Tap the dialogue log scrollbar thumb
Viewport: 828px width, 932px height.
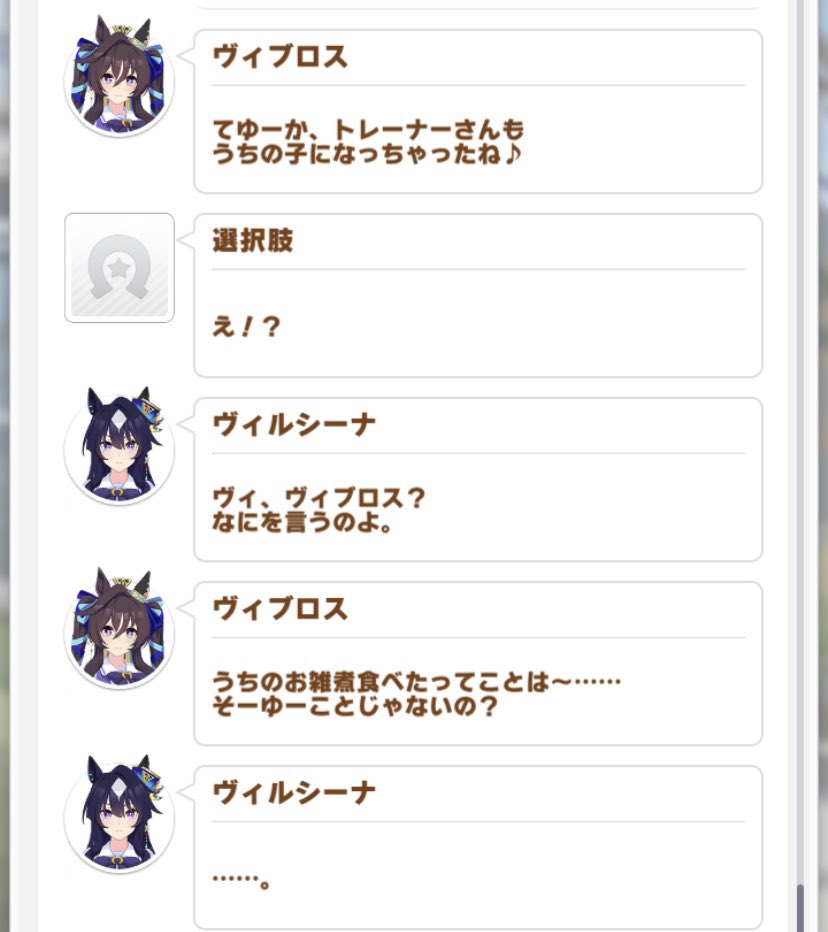pos(800,908)
